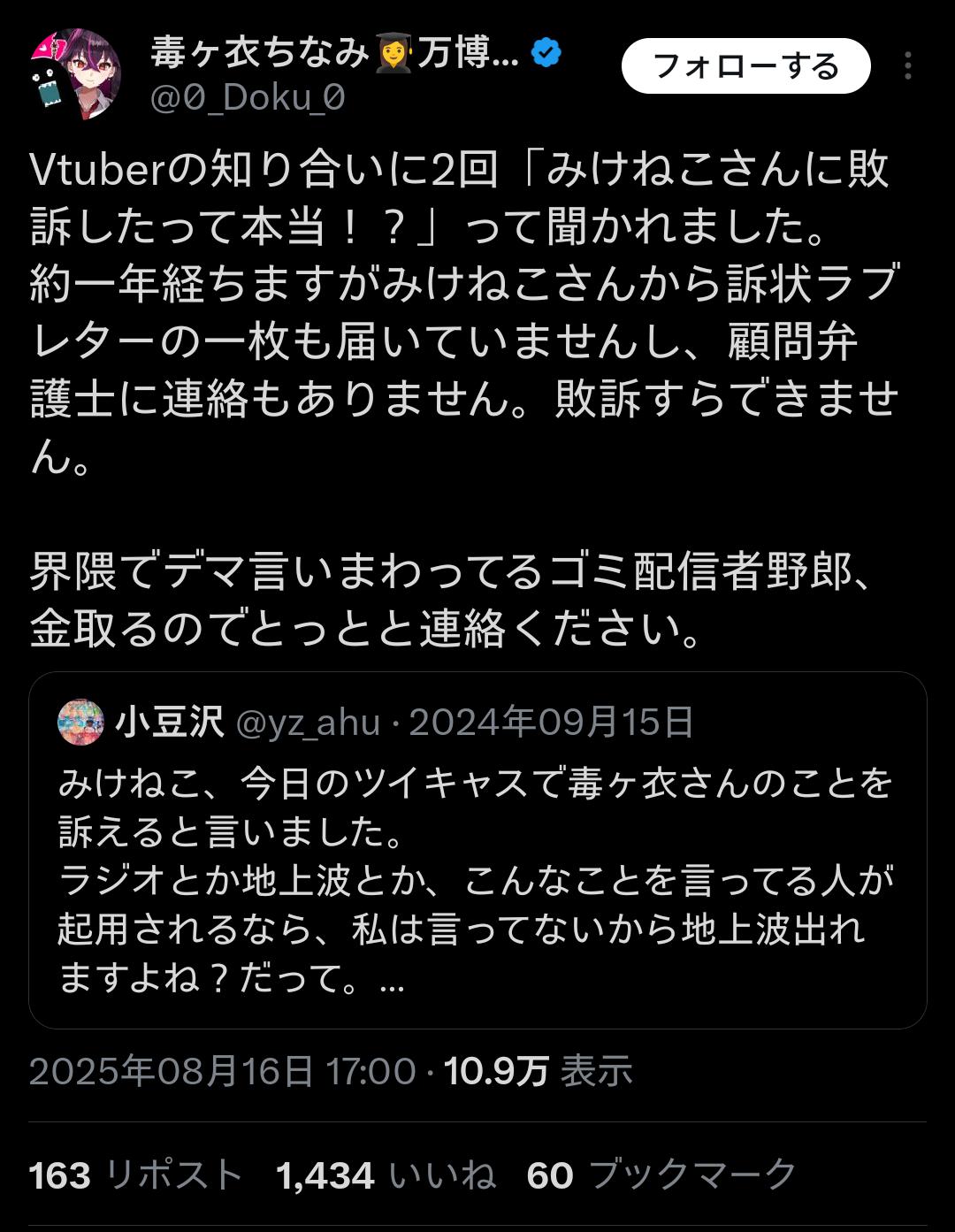Open the quoted post by 小豆沢
The height and width of the screenshot is (1232, 955).
(x=477, y=849)
